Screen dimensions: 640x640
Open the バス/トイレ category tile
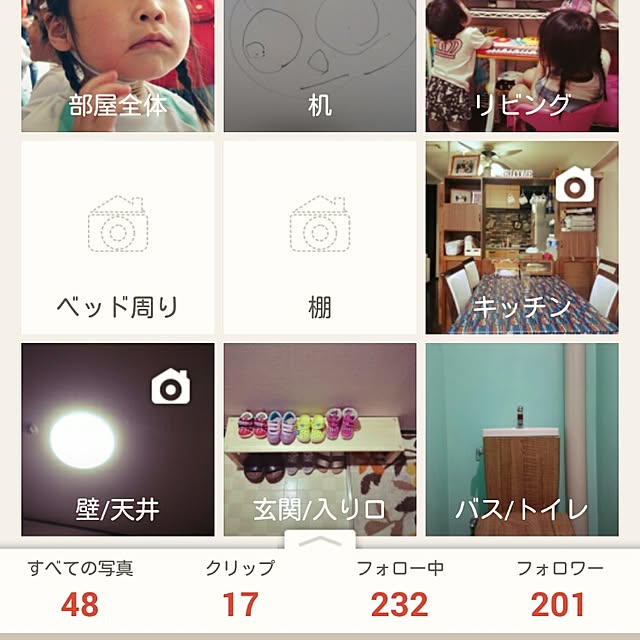[522, 440]
